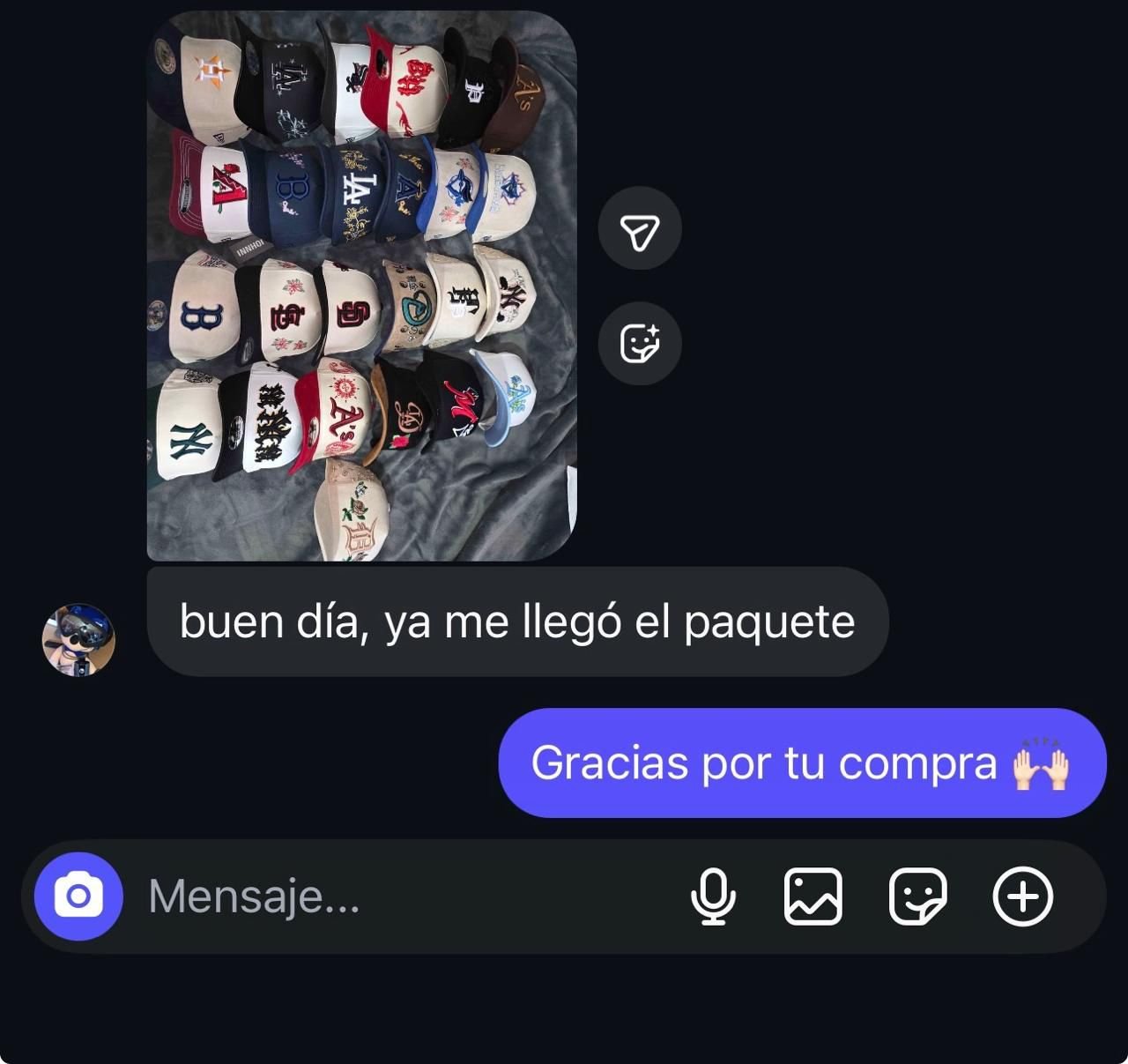Record a voice message with the microphone

pyautogui.click(x=713, y=897)
